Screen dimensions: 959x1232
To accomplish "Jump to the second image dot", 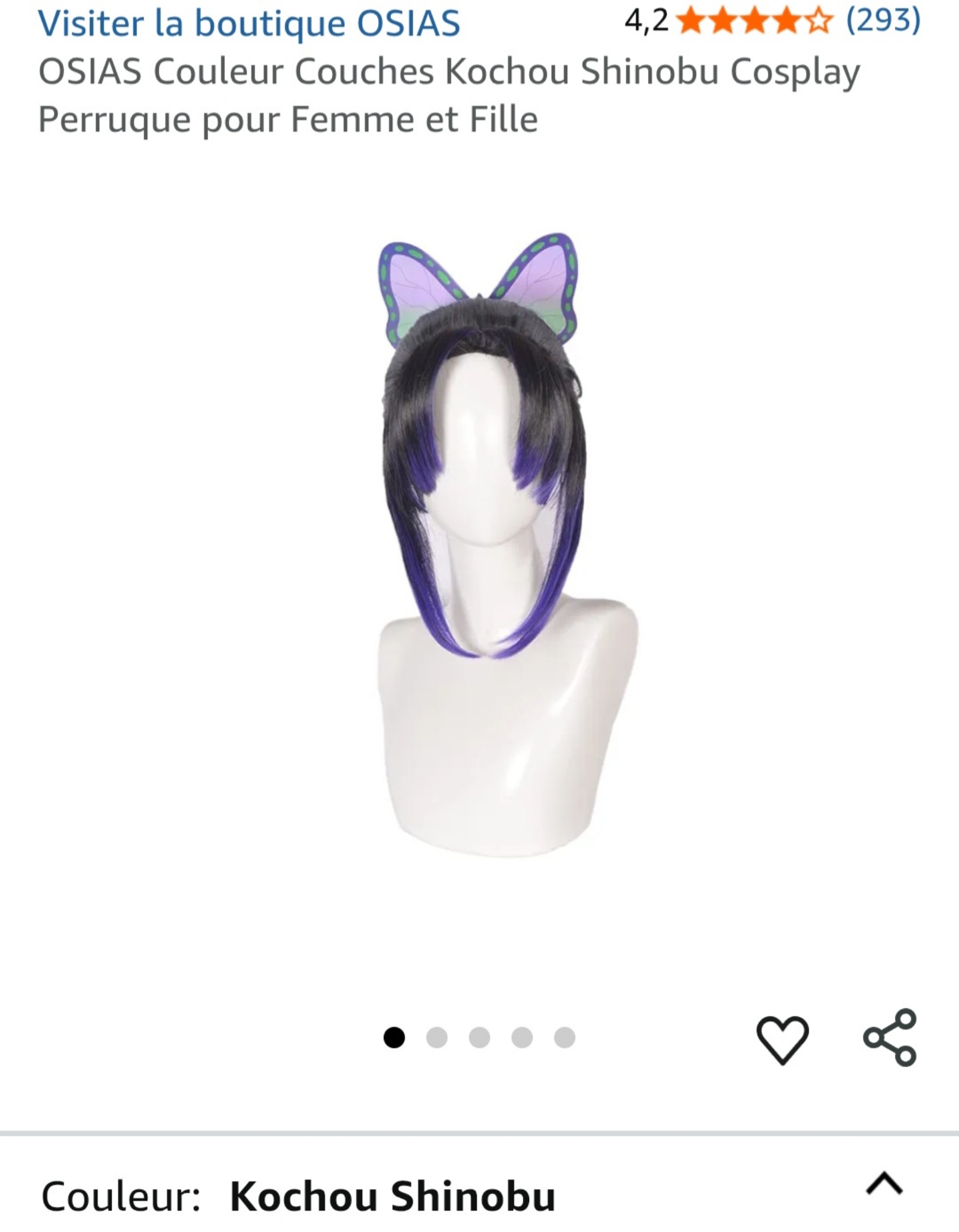I will tap(437, 1038).
